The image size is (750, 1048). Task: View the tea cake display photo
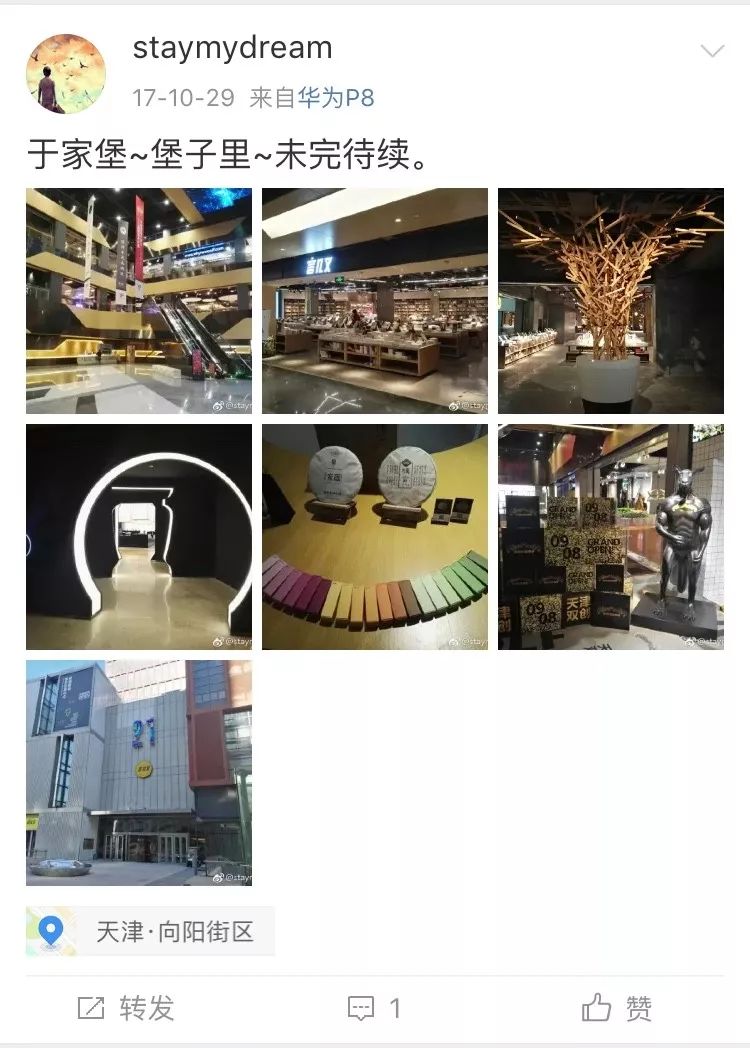(x=374, y=535)
